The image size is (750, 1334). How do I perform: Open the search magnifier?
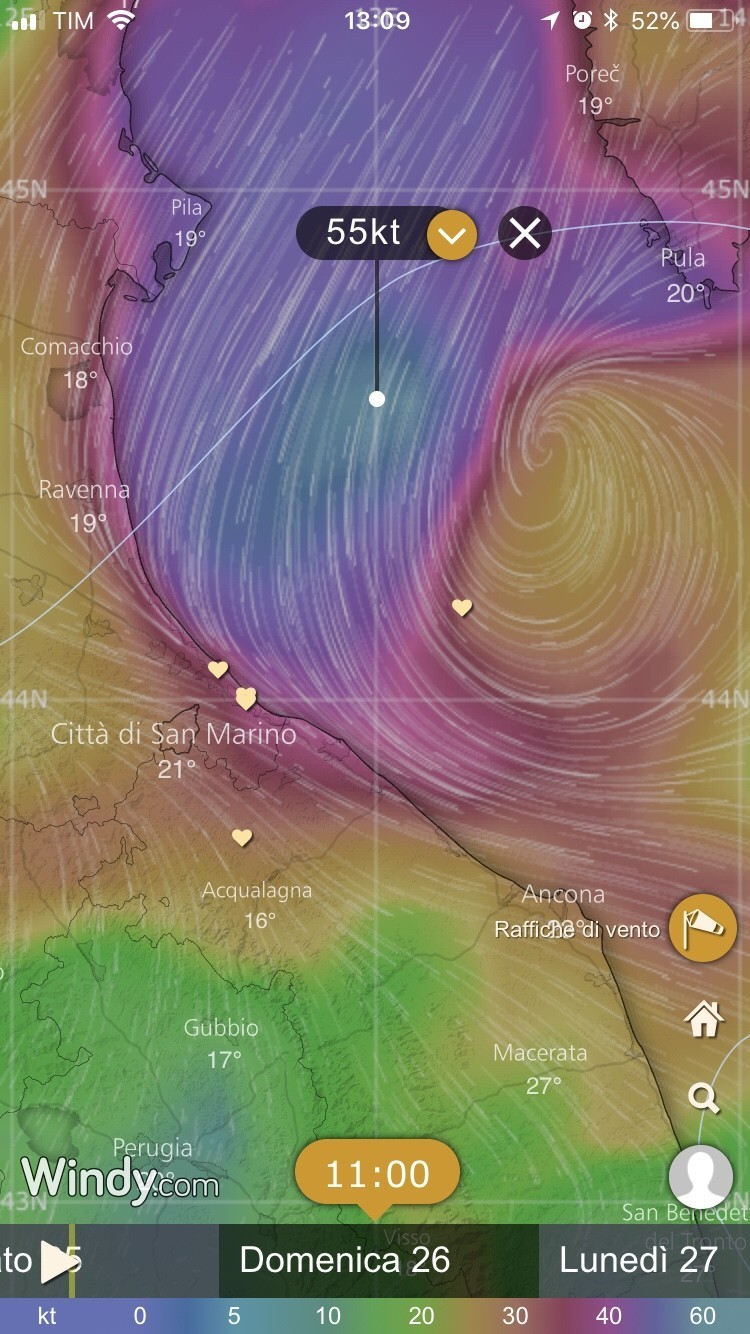point(704,1098)
